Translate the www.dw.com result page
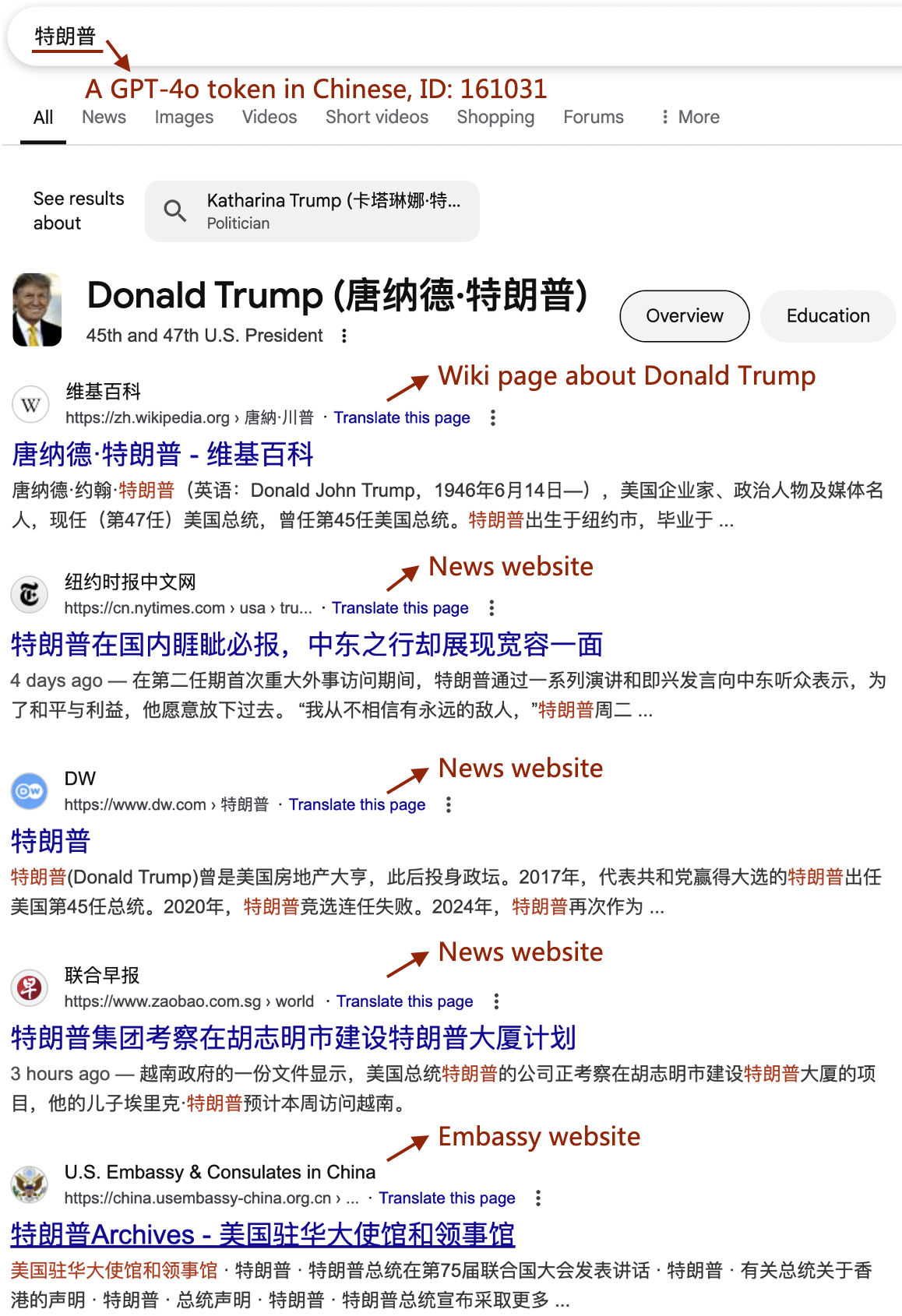The width and height of the screenshot is (902, 1316). (x=357, y=804)
